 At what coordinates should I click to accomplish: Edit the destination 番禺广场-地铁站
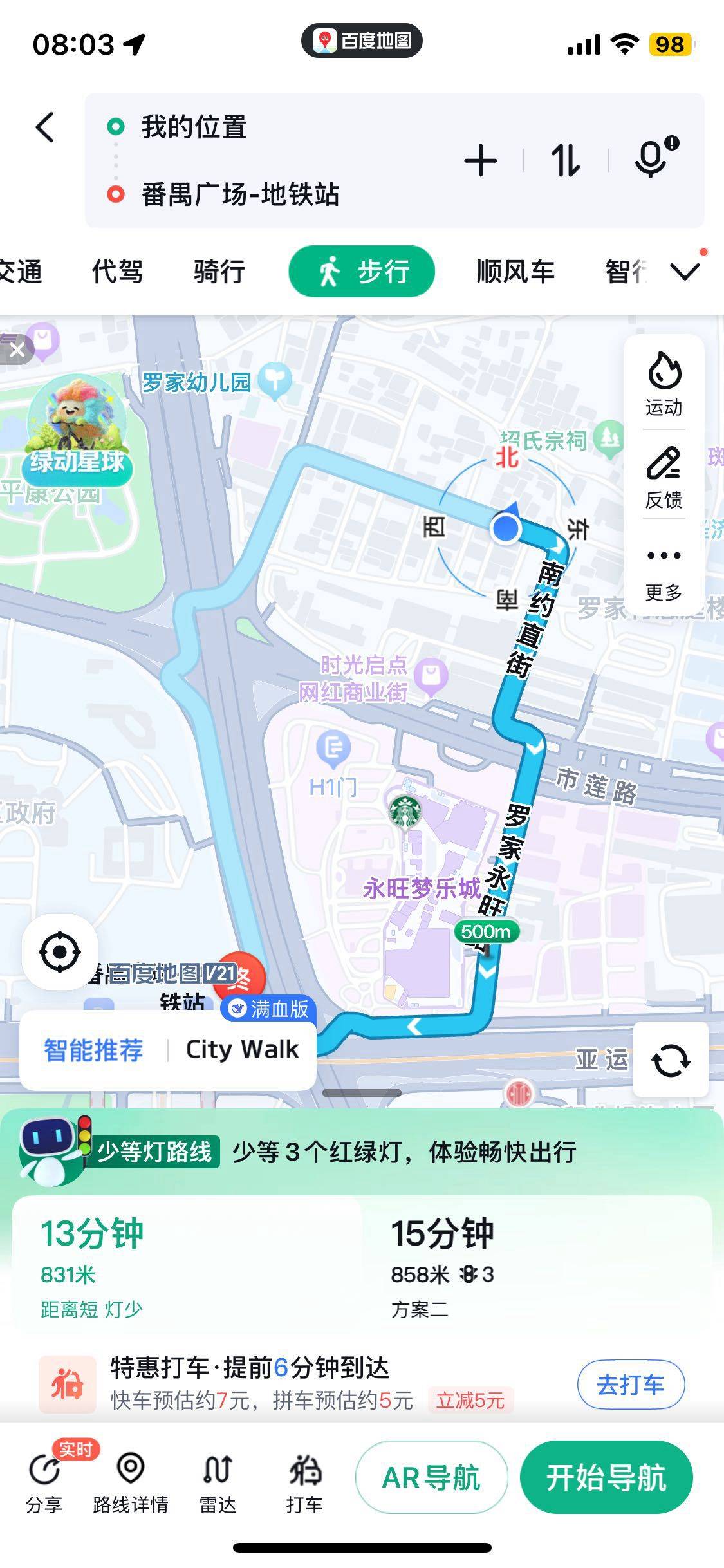point(240,194)
